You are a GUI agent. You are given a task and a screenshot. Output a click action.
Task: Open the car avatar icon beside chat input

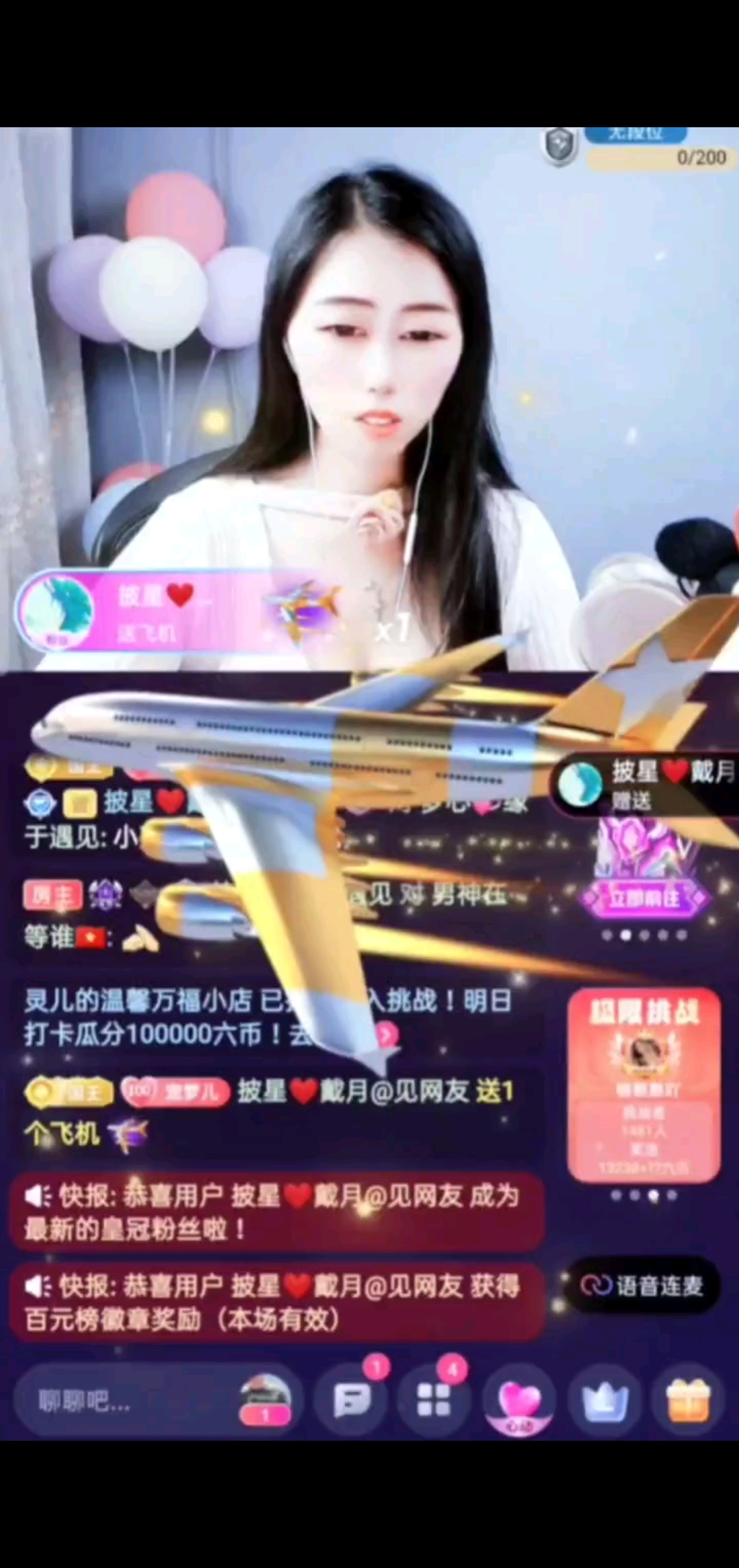click(x=265, y=1400)
